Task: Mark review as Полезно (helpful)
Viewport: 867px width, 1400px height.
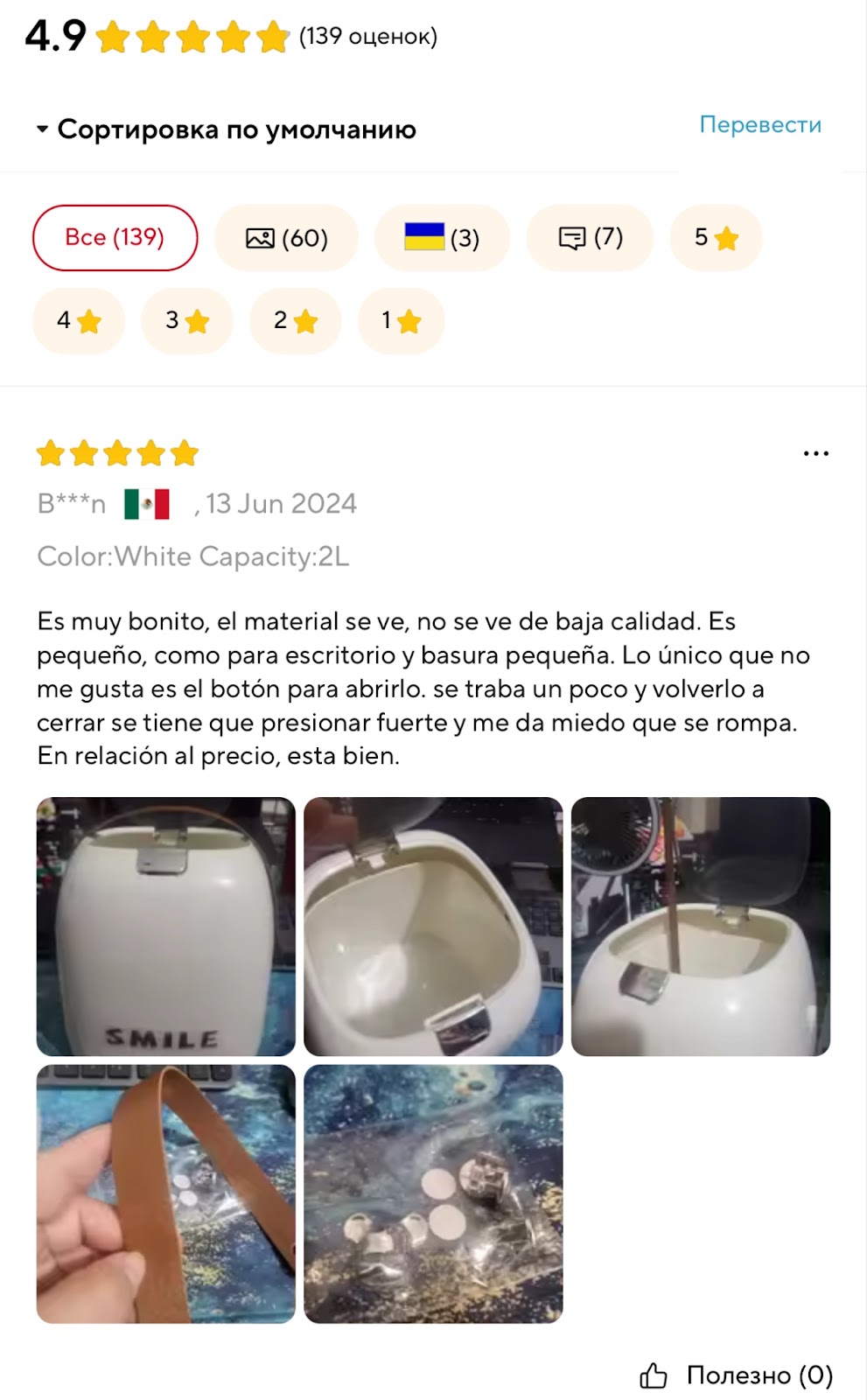Action: [736, 1375]
